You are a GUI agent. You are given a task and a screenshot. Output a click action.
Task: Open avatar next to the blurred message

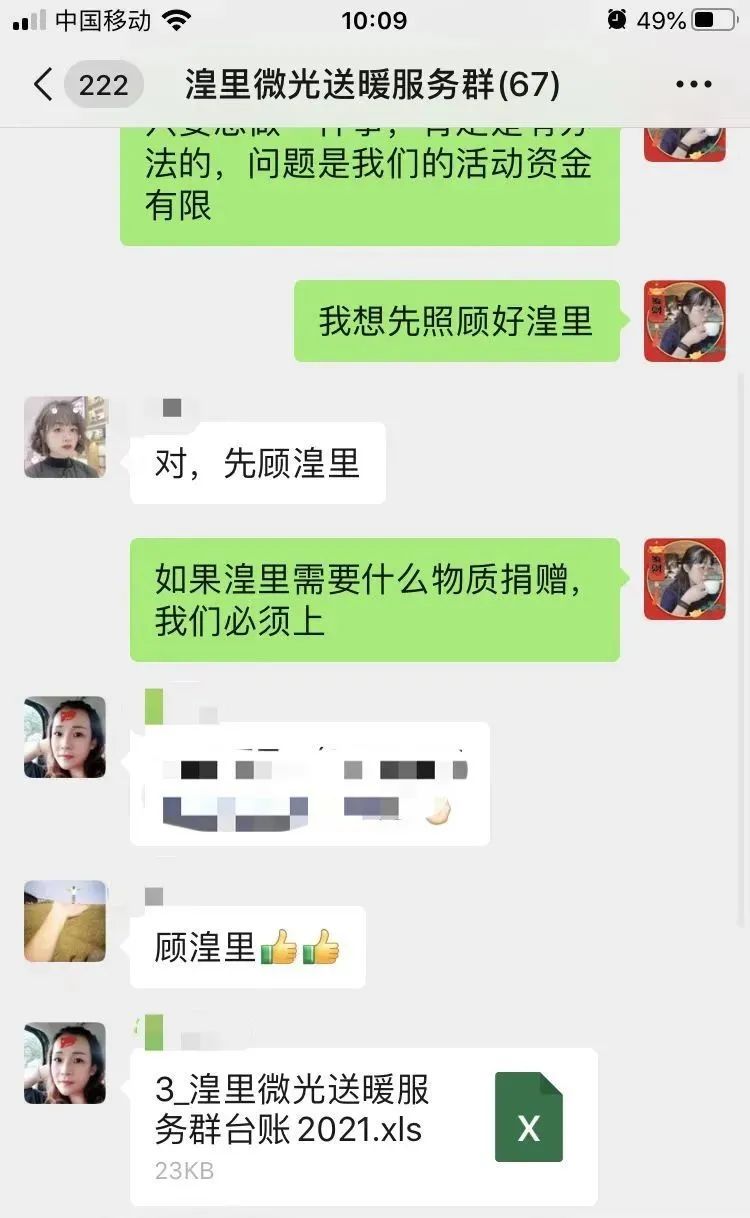point(65,737)
